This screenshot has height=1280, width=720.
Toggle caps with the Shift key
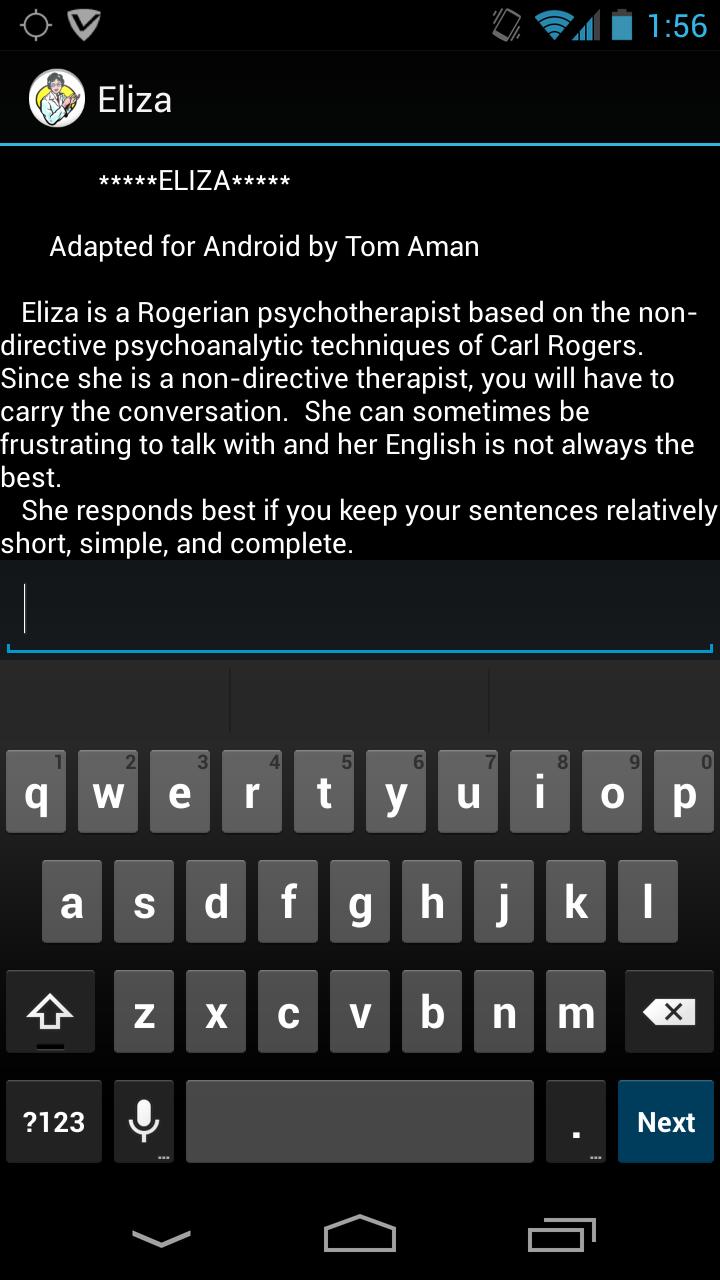coord(51,1011)
